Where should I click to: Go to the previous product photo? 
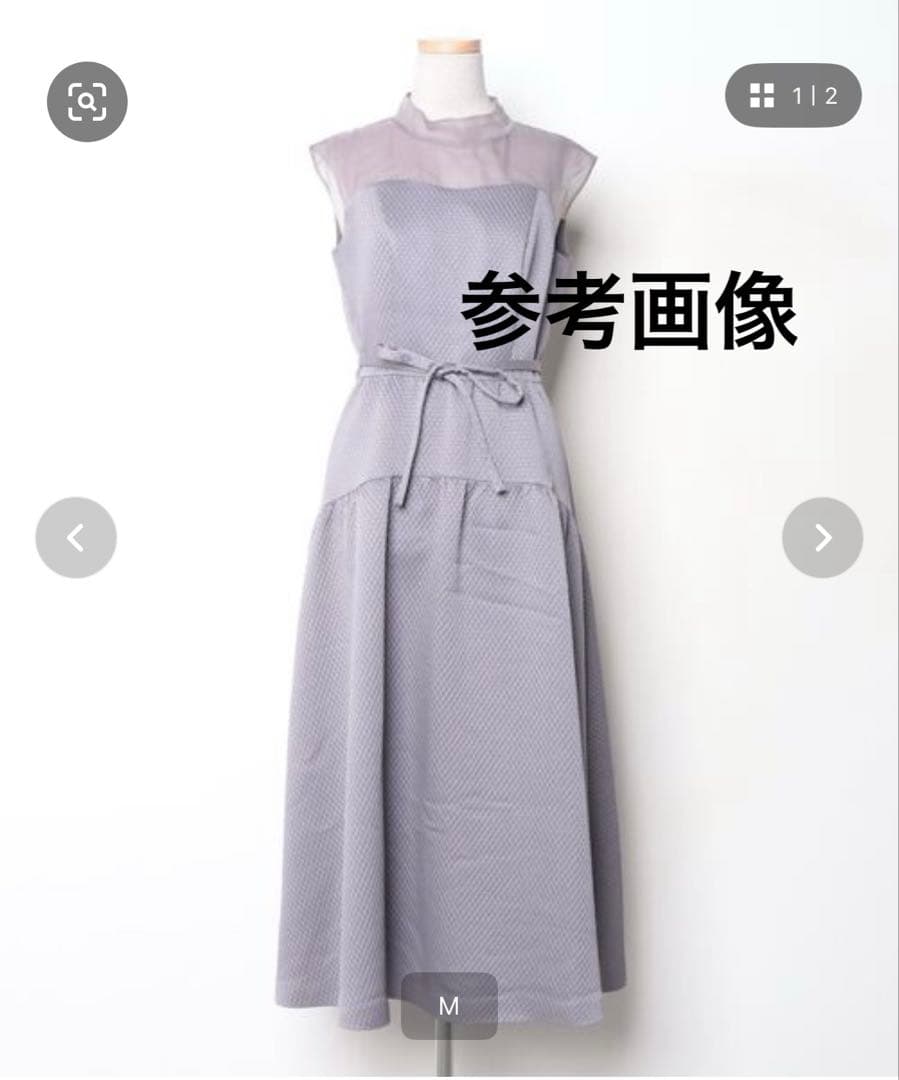pos(76,538)
